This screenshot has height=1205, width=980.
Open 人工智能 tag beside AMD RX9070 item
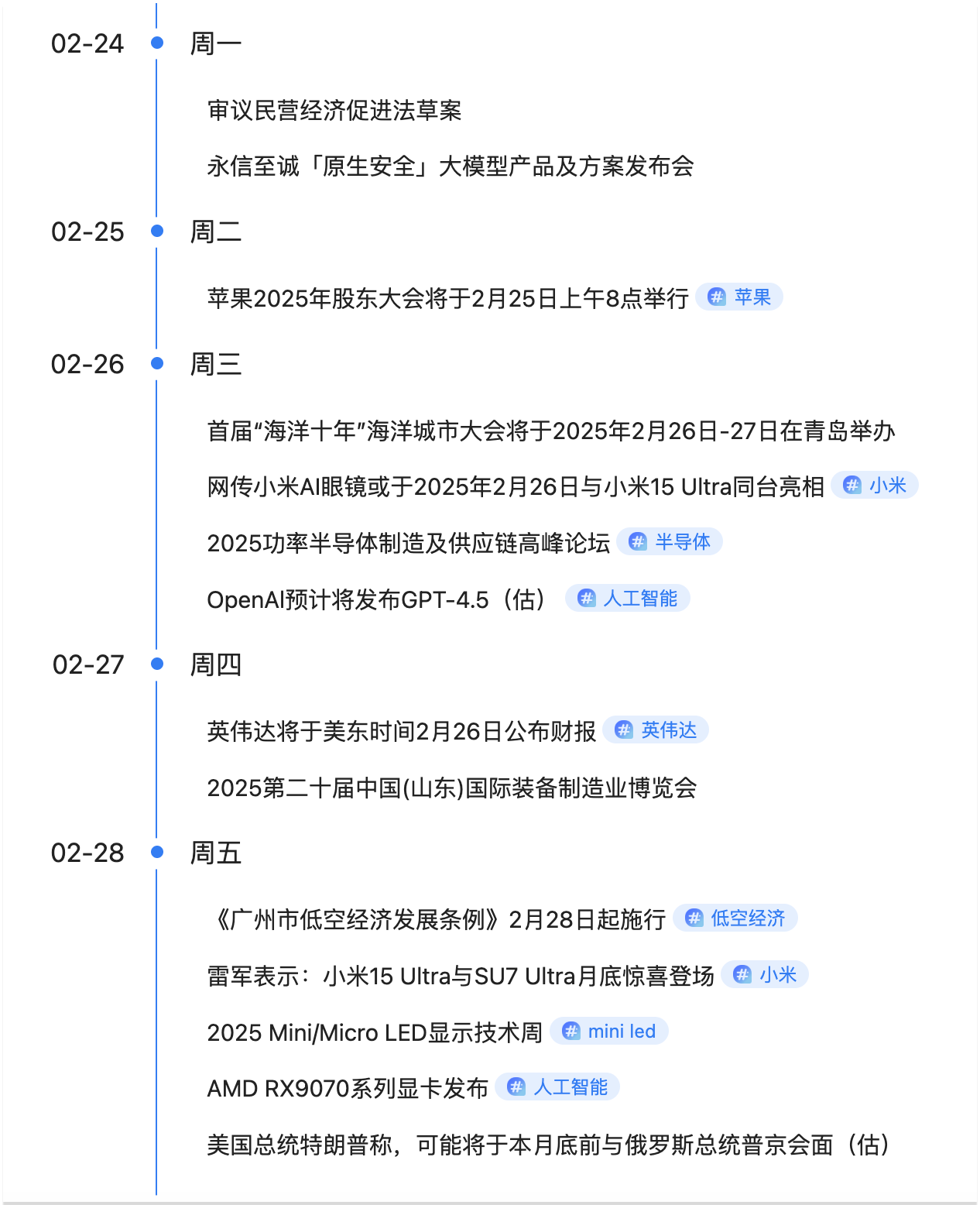[x=557, y=1087]
